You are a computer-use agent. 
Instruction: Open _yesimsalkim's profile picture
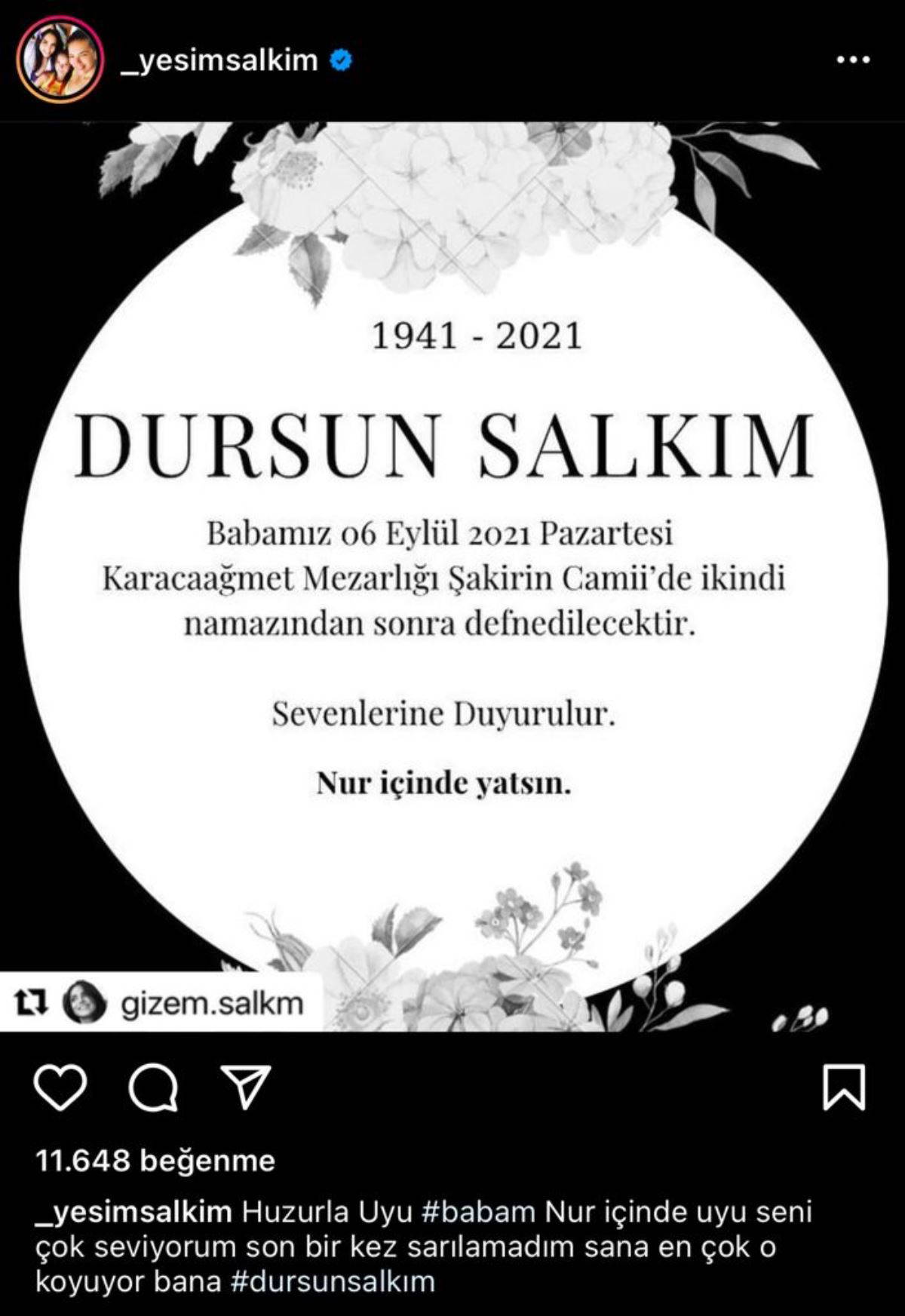pyautogui.click(x=59, y=60)
